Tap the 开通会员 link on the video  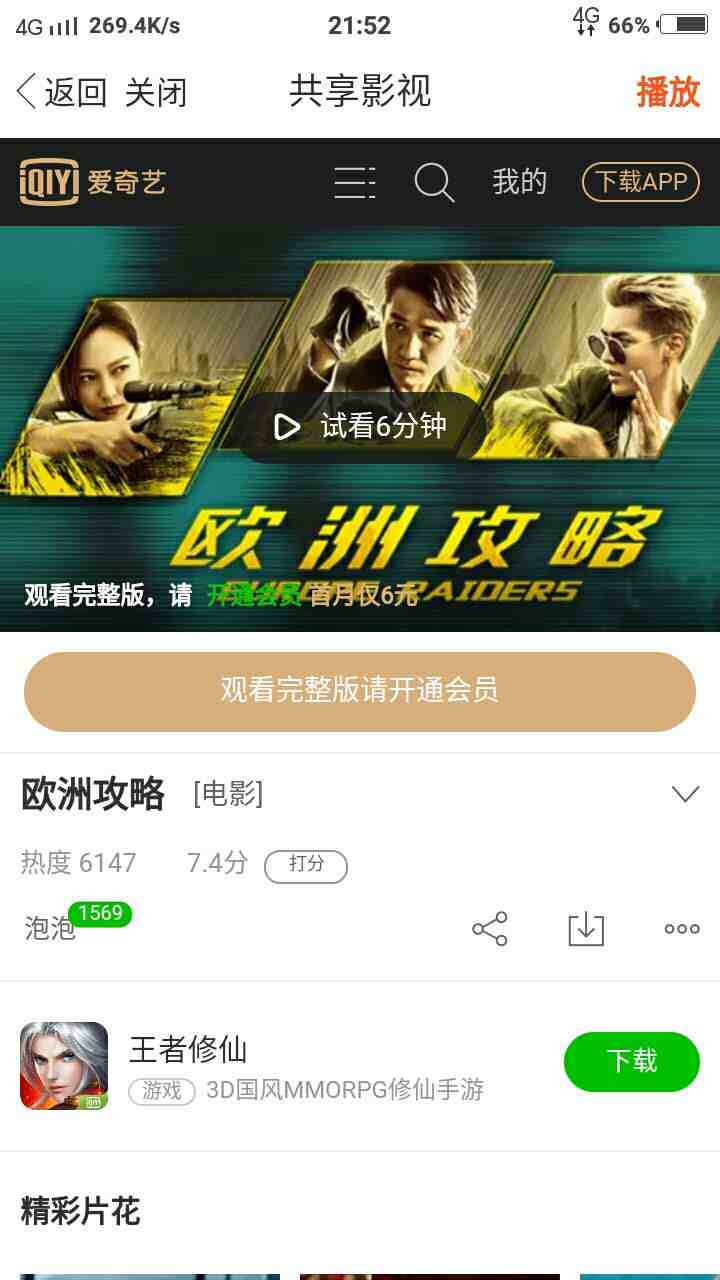252,596
